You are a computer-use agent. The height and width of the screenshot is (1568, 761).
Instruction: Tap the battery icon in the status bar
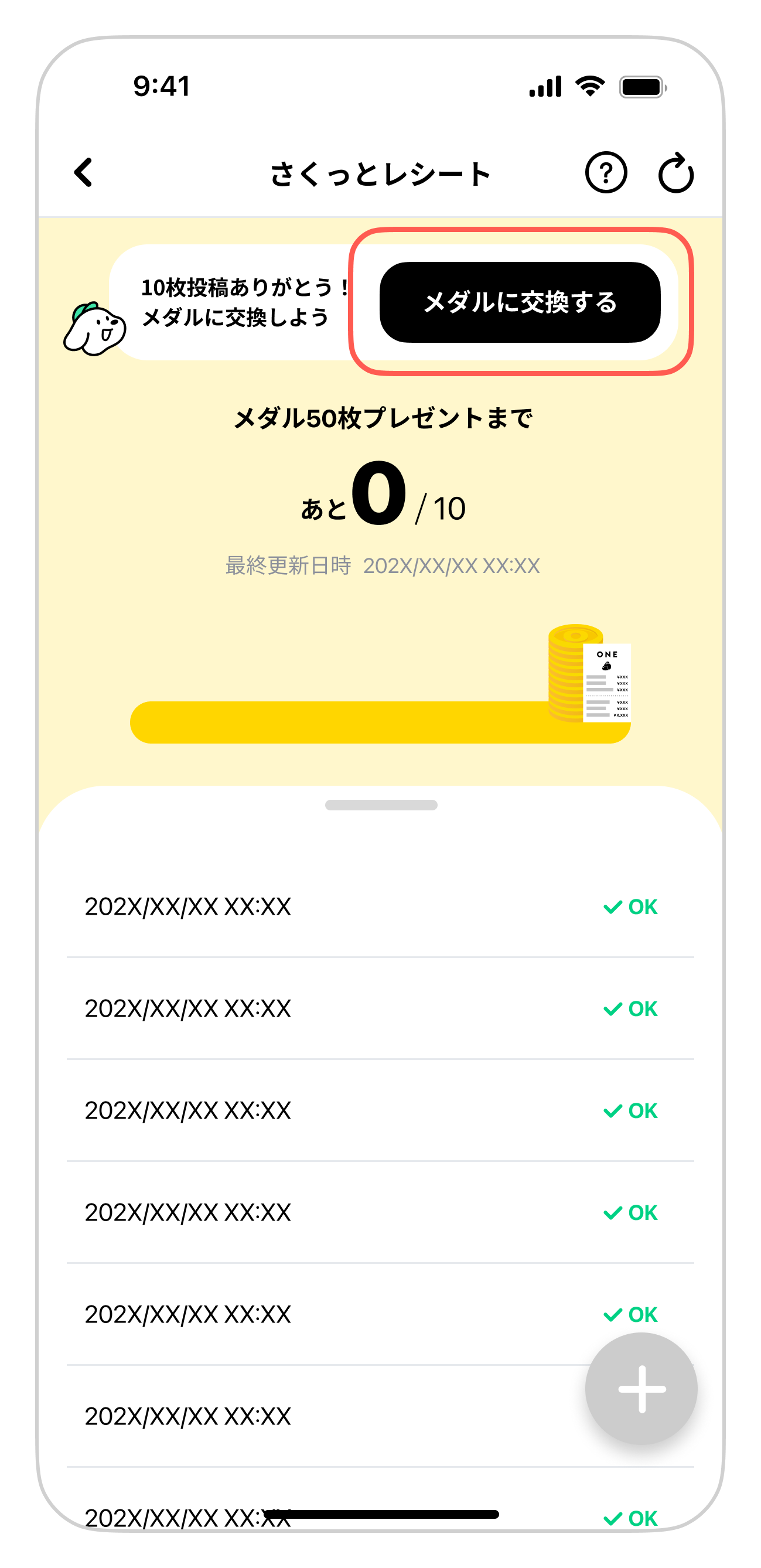click(641, 87)
